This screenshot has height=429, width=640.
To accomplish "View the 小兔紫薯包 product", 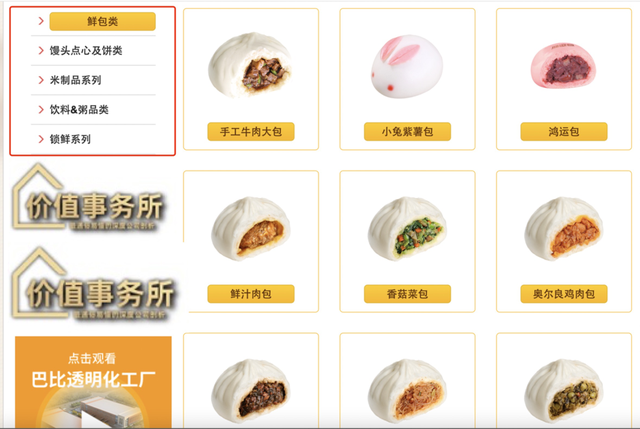I will click(x=407, y=131).
